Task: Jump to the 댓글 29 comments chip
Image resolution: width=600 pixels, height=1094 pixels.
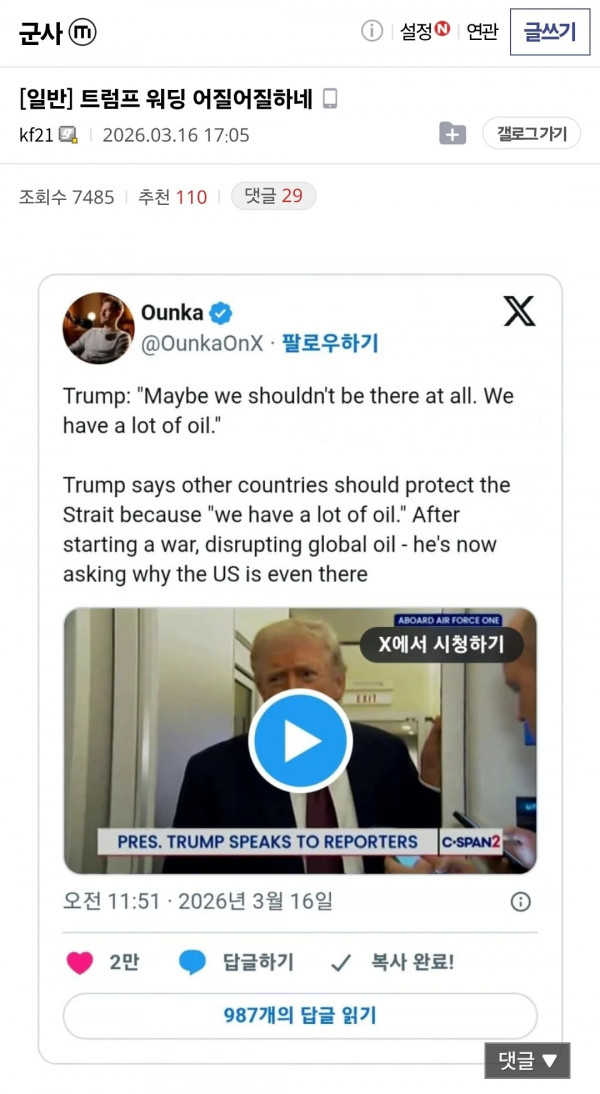Action: (x=273, y=196)
